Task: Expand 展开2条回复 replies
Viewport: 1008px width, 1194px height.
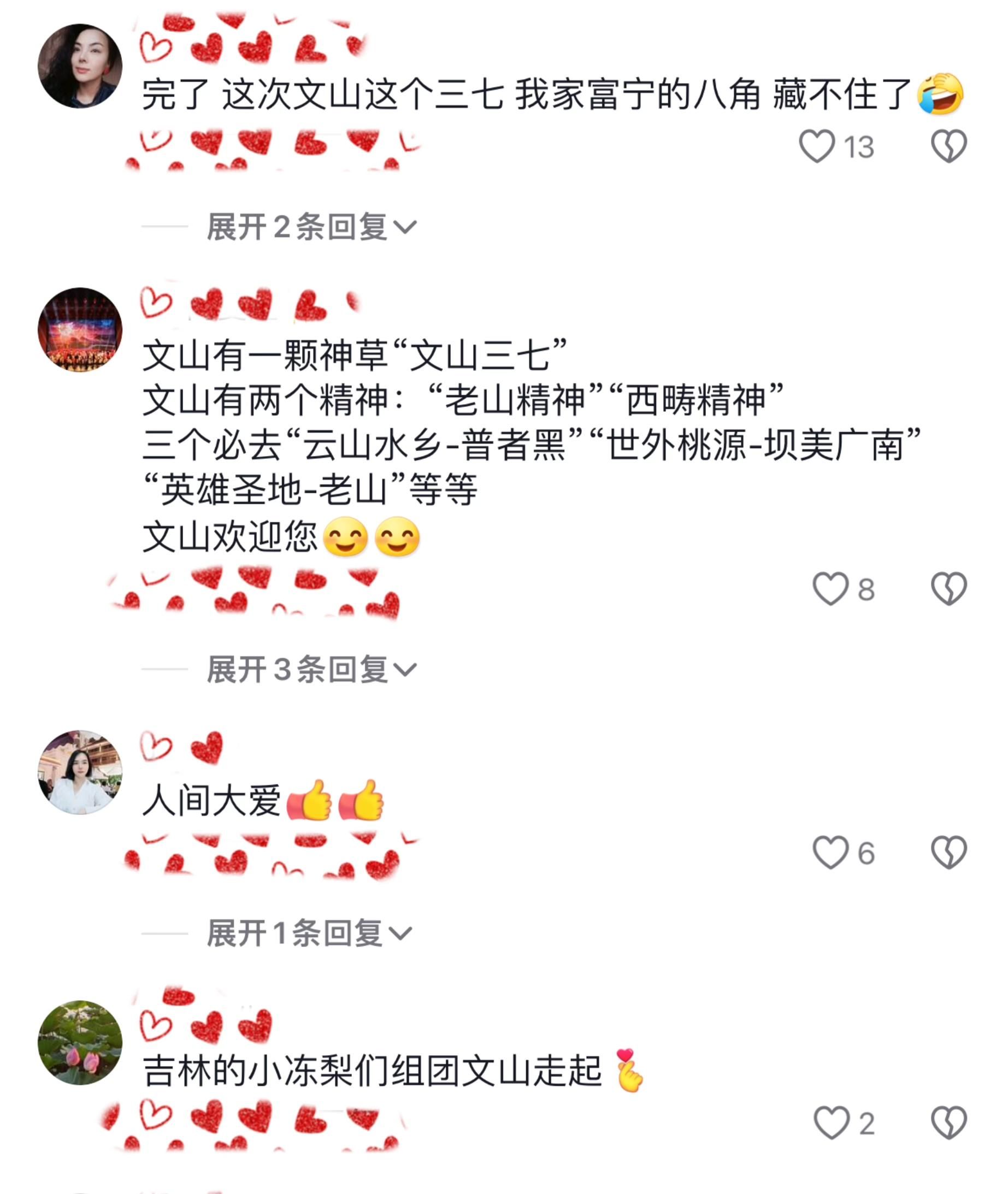Action: tap(311, 227)
